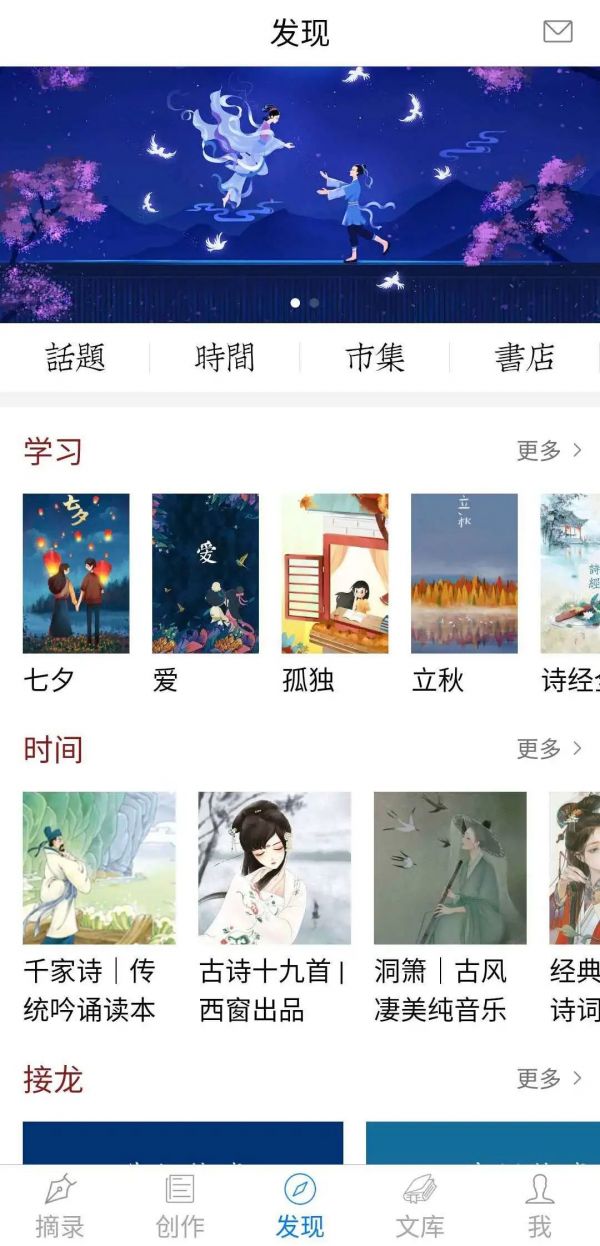Open the 市集 marketplace

click(x=375, y=357)
